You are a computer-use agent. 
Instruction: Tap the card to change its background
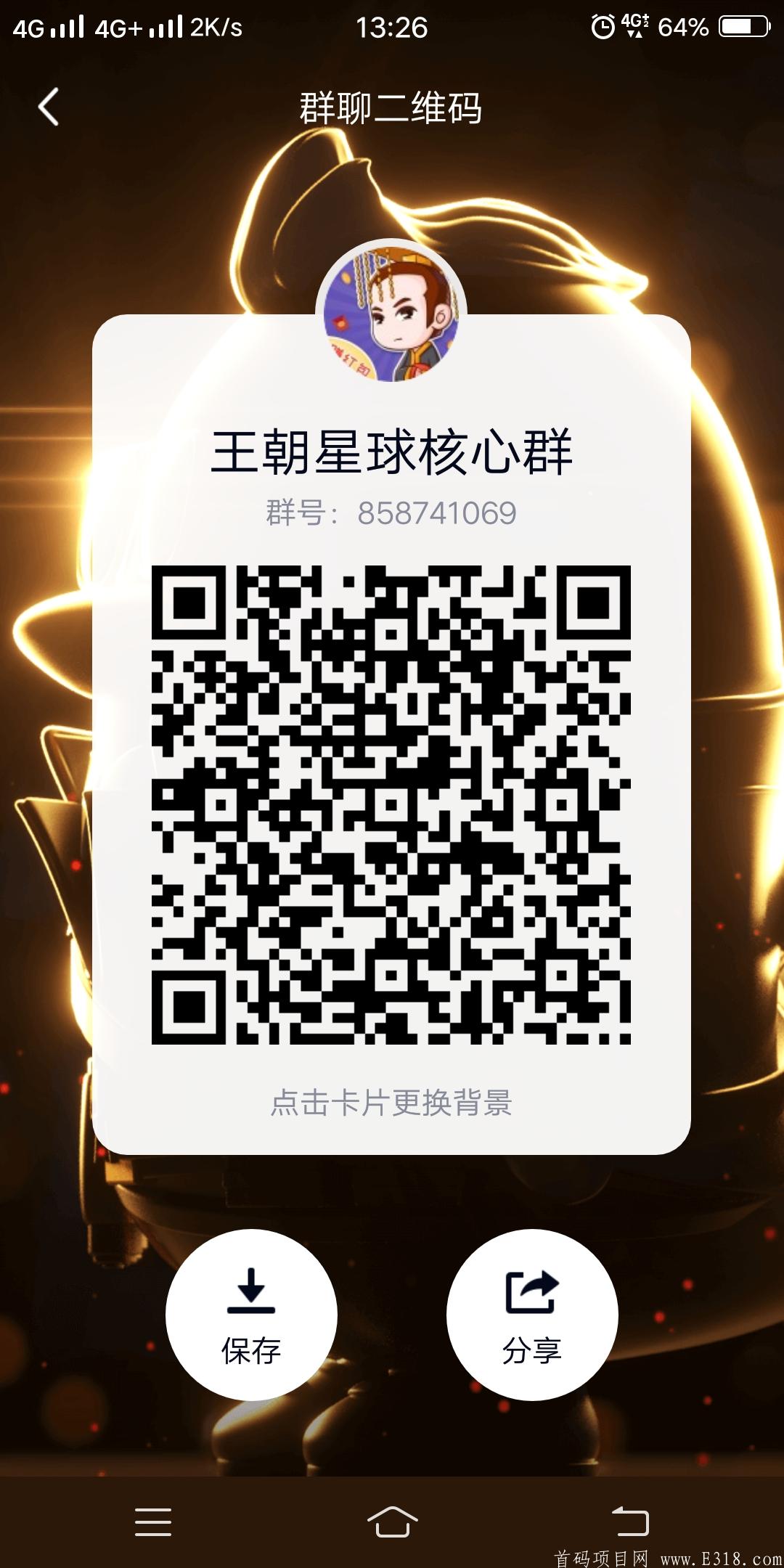[x=391, y=1103]
